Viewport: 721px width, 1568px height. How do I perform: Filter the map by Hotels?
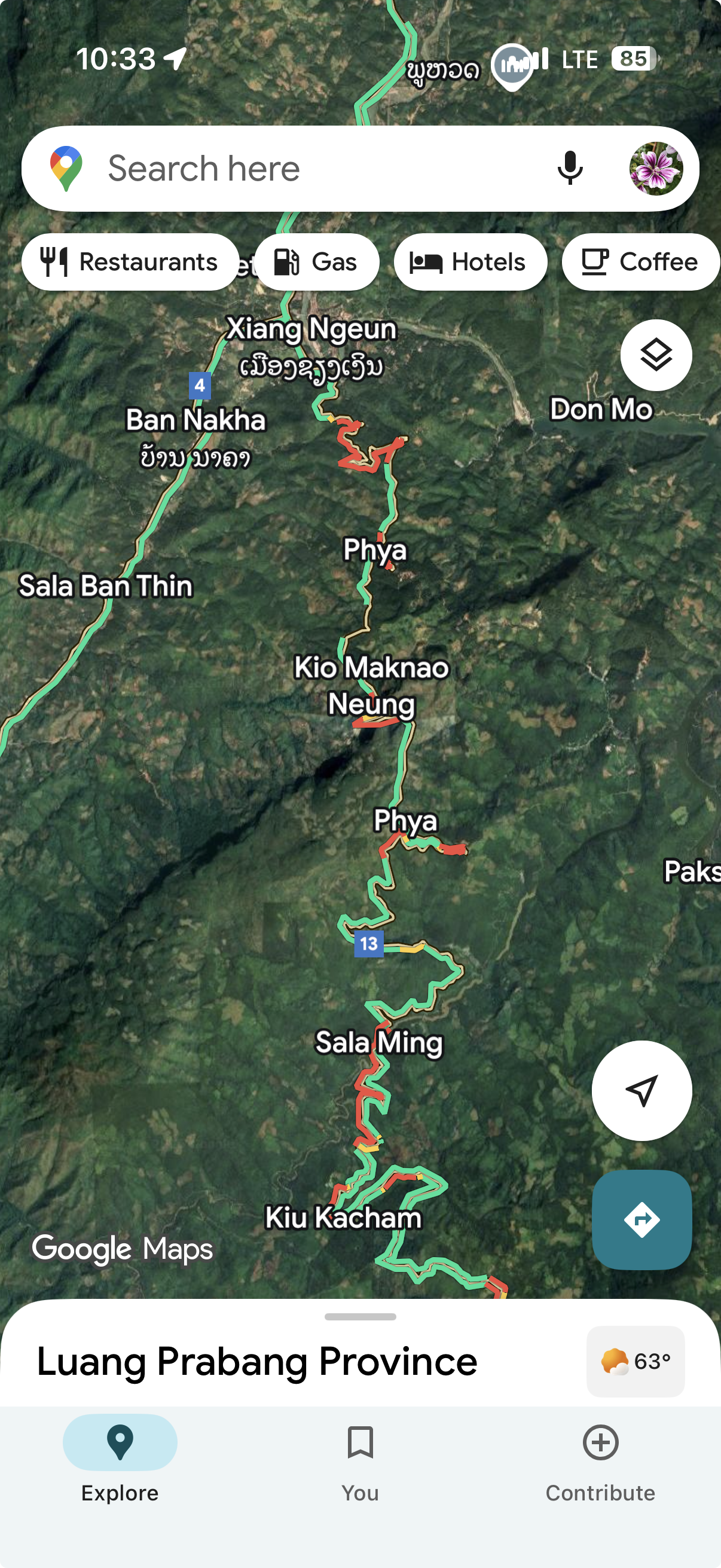pyautogui.click(x=470, y=263)
